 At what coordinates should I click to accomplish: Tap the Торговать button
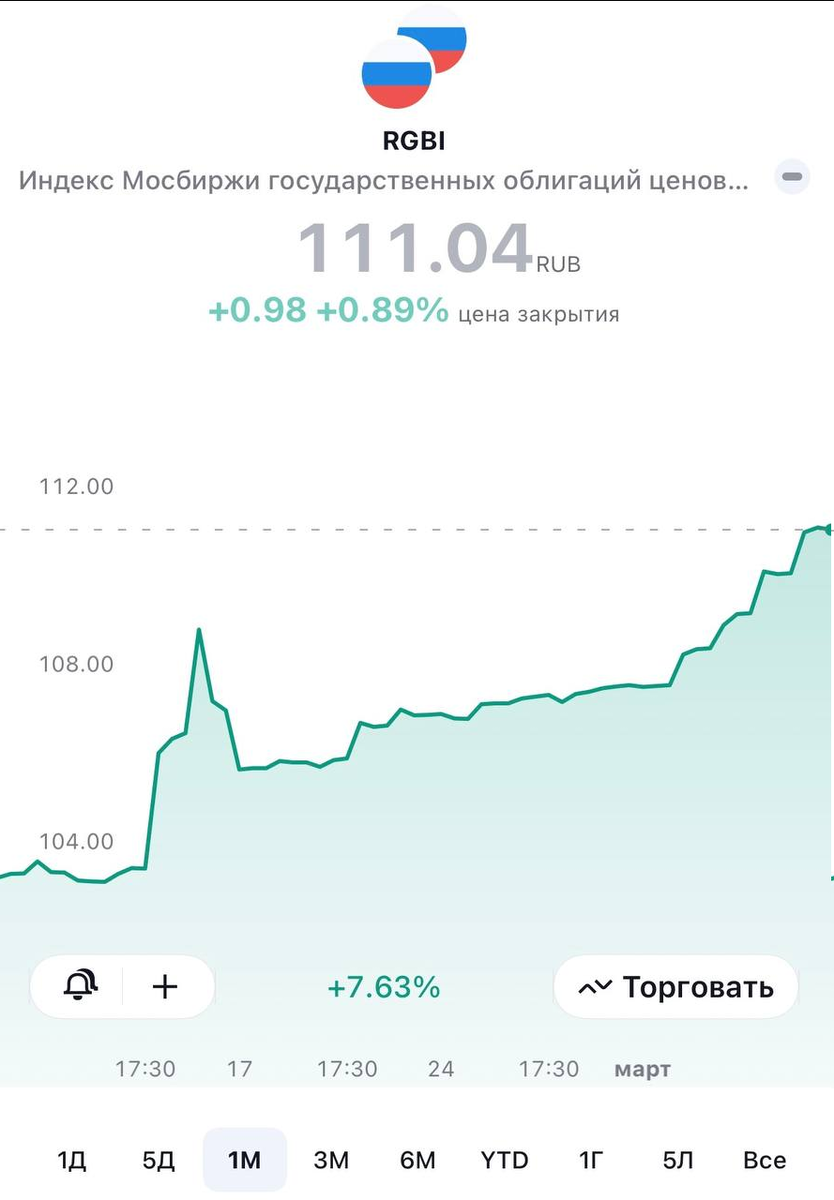(676, 987)
